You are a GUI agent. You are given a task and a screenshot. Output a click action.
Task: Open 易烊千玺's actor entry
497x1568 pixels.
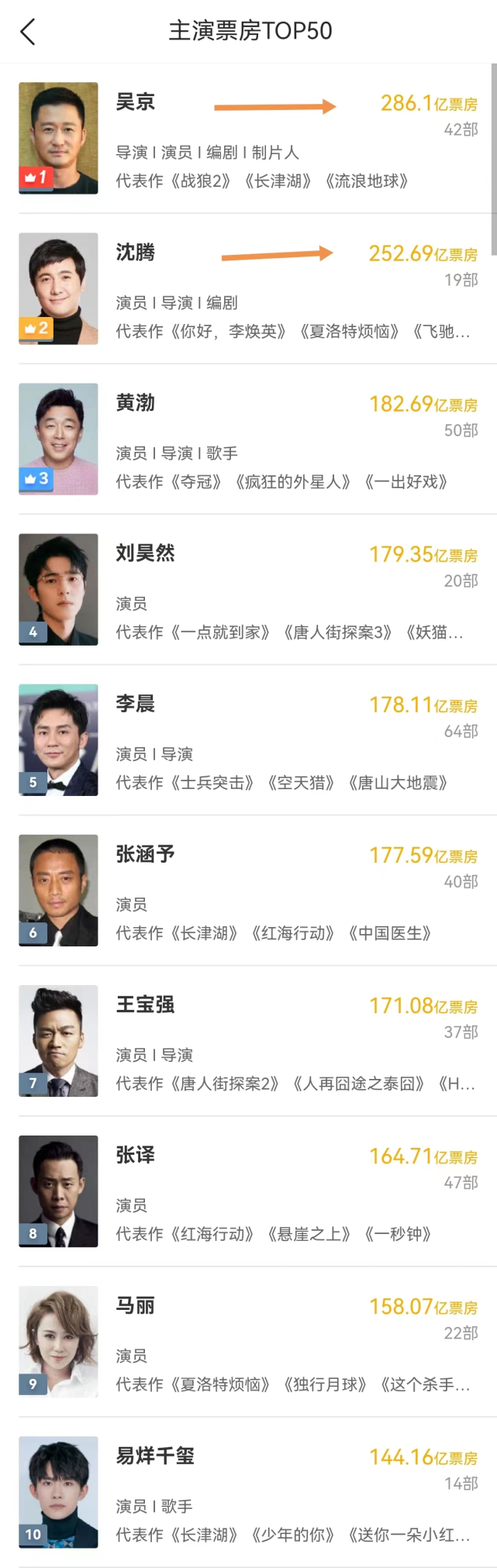(x=248, y=1491)
